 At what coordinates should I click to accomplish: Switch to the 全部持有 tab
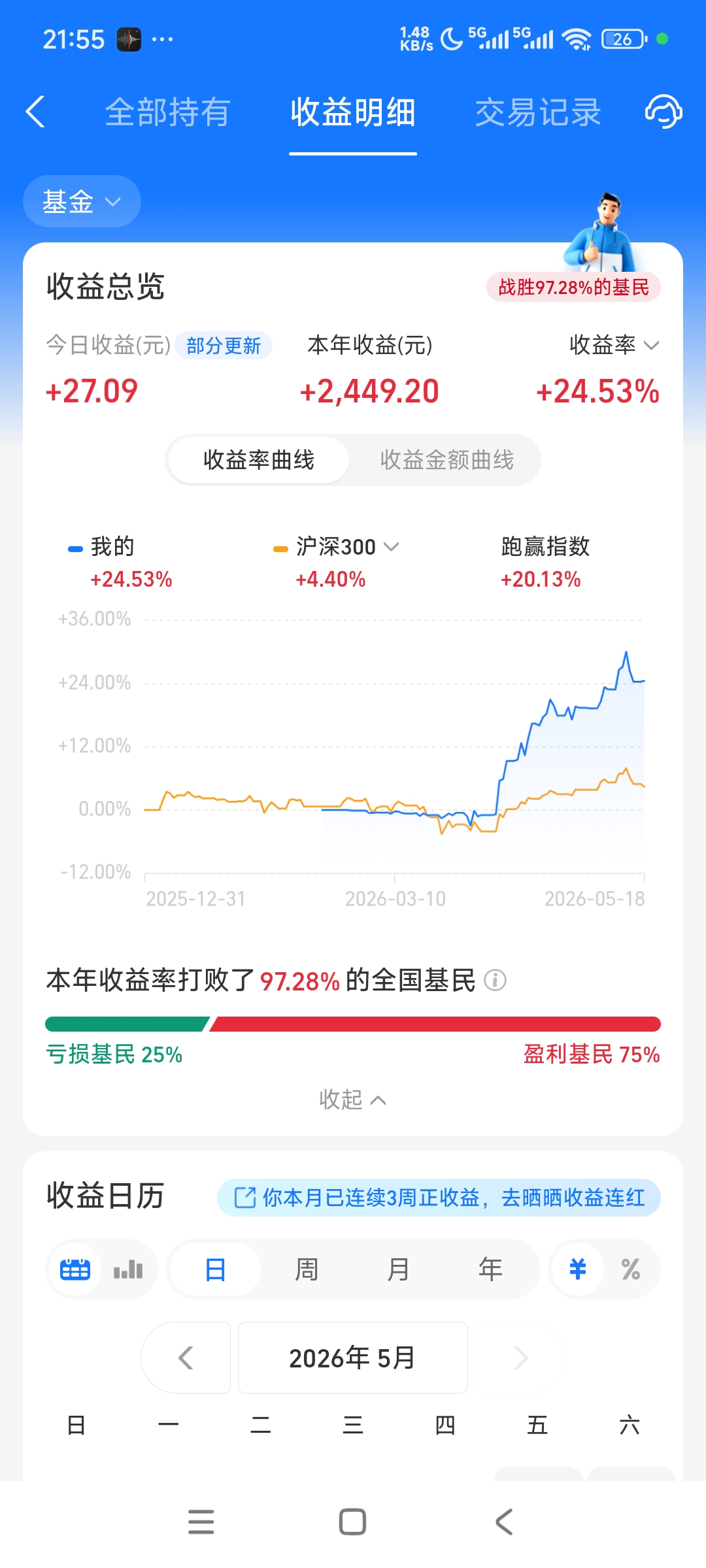(167, 112)
